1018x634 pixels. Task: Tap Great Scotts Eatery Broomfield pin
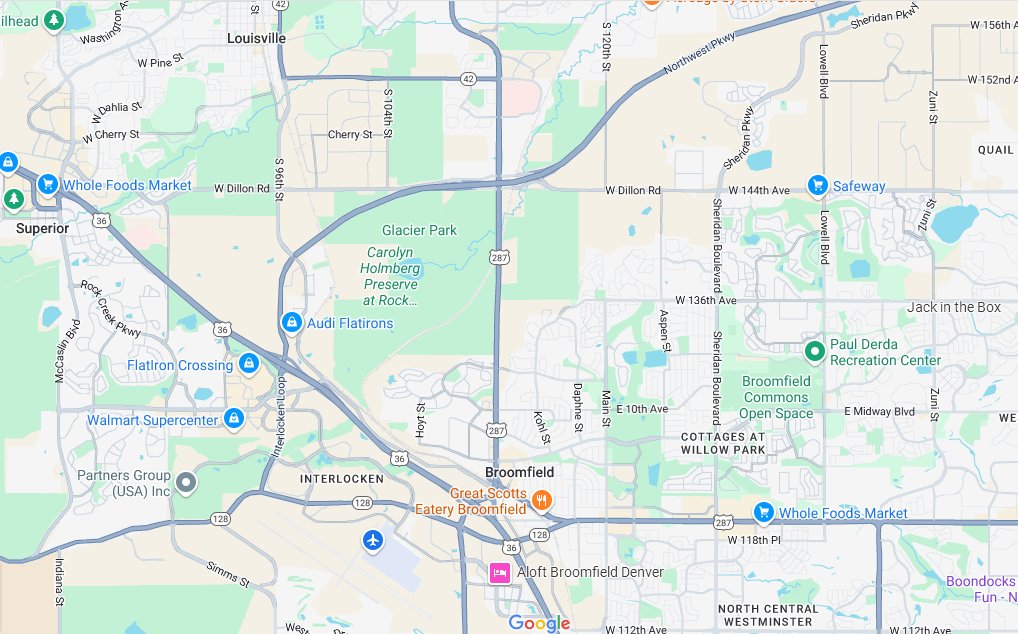(x=541, y=500)
